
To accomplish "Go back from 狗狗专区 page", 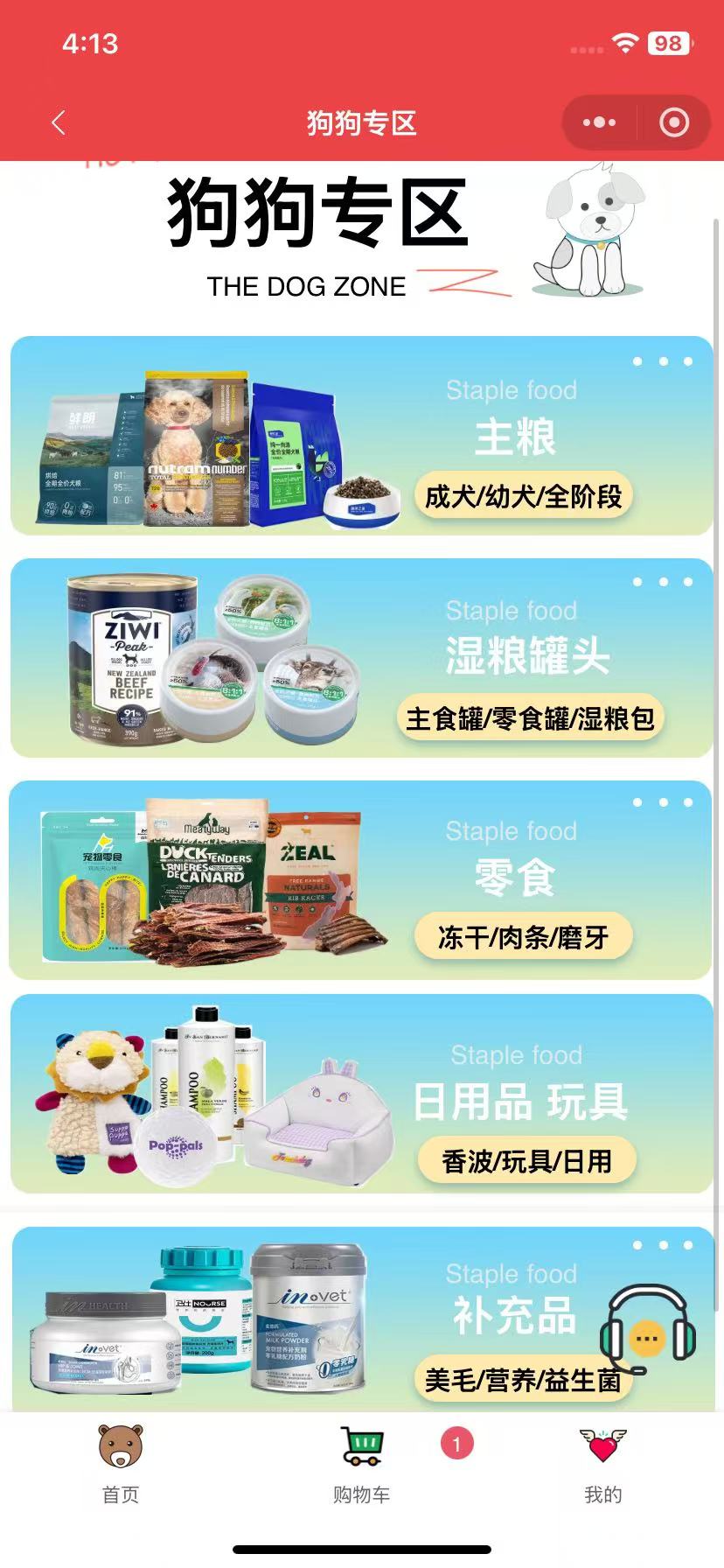I will [x=59, y=122].
